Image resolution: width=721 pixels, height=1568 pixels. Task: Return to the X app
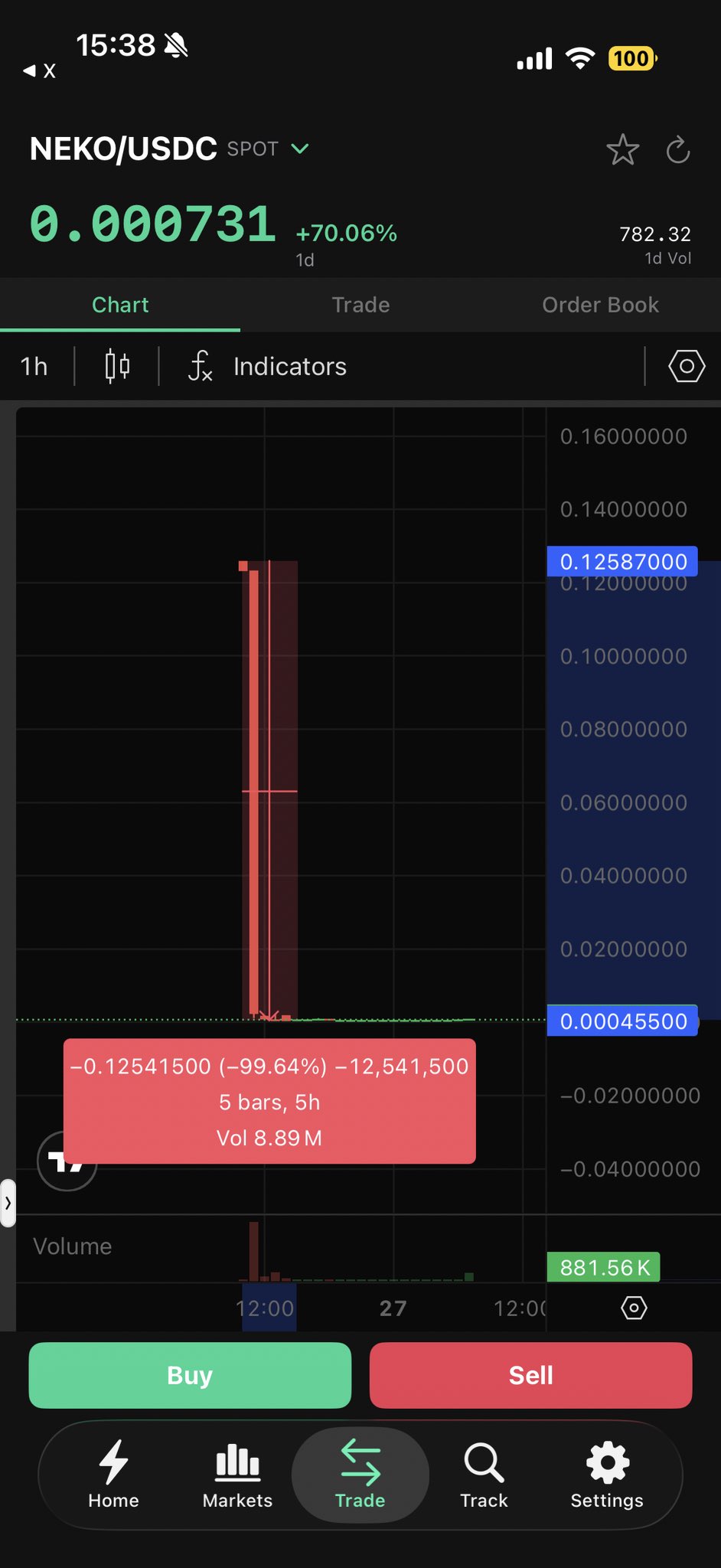pyautogui.click(x=40, y=71)
